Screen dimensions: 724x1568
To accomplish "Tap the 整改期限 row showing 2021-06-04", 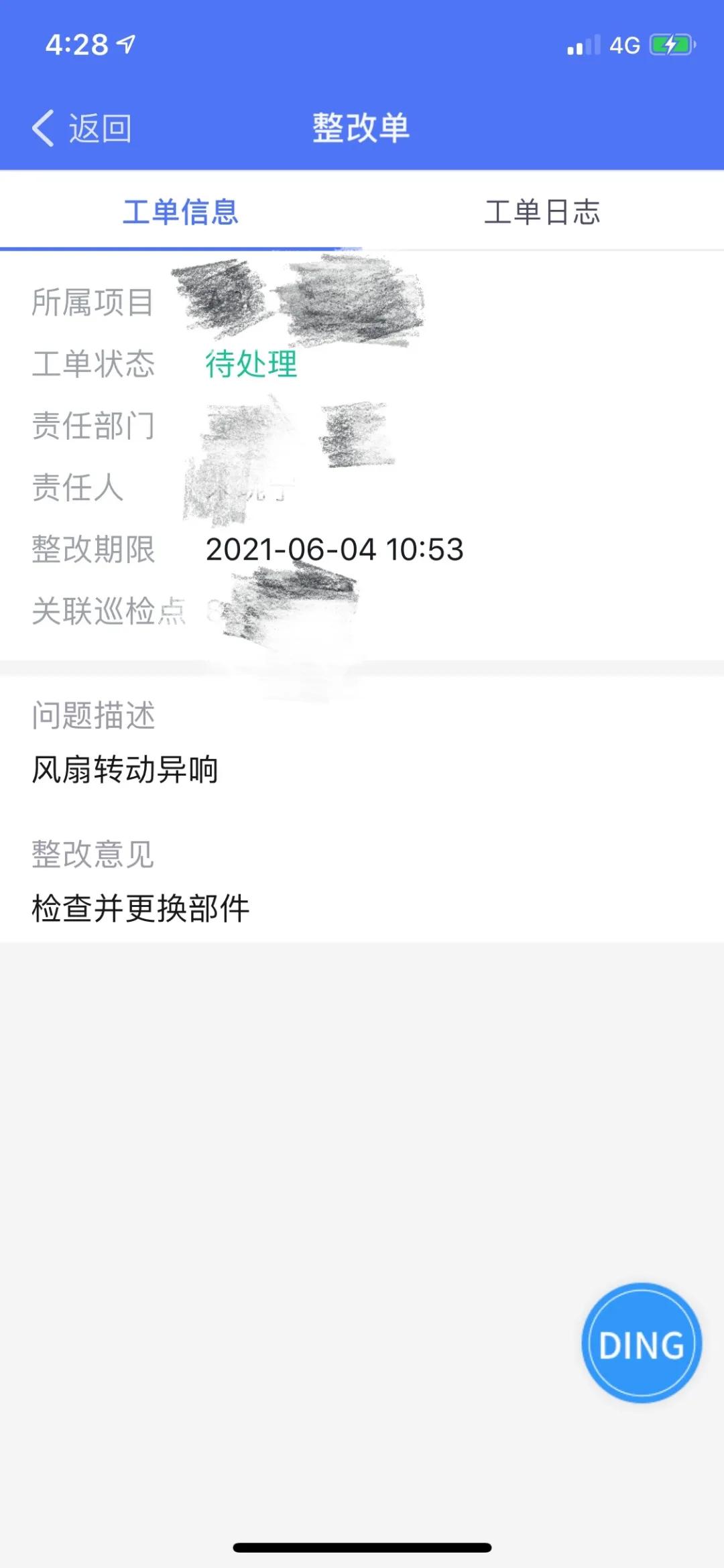I will pyautogui.click(x=333, y=550).
